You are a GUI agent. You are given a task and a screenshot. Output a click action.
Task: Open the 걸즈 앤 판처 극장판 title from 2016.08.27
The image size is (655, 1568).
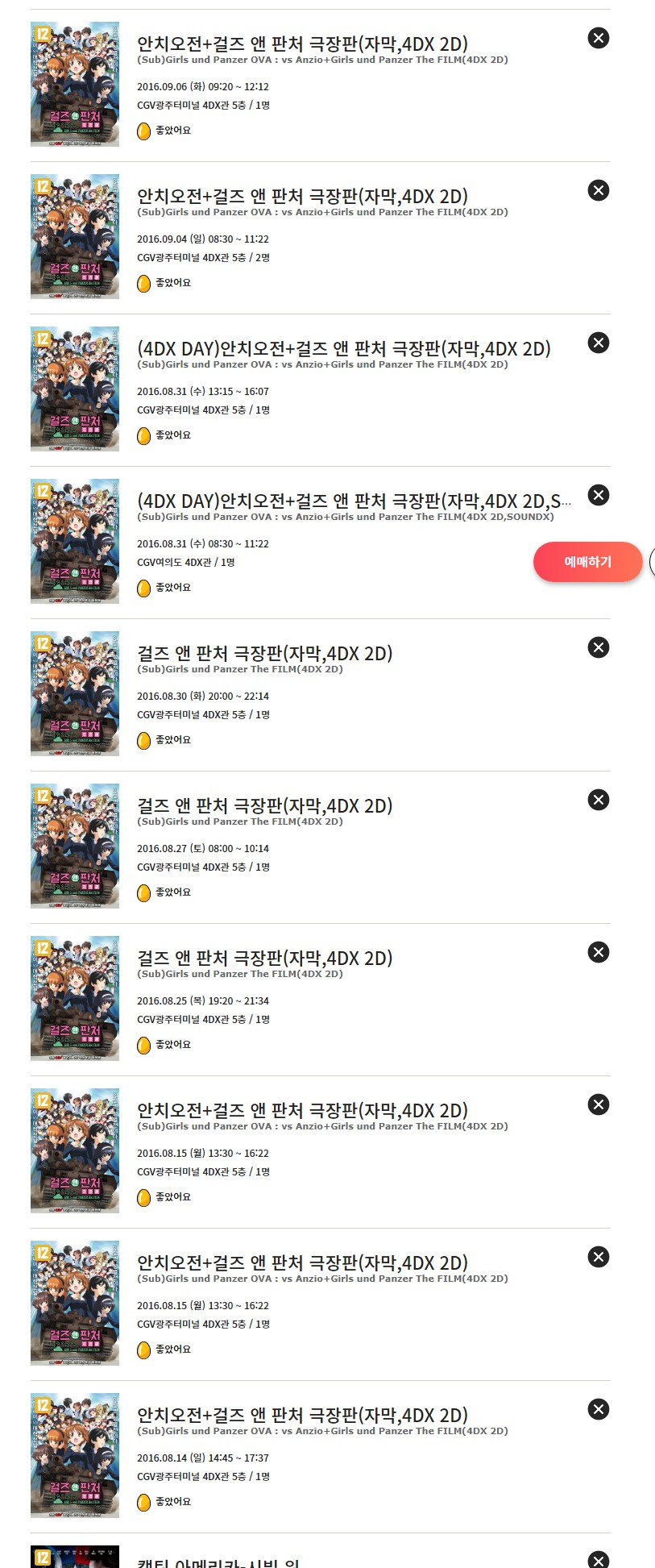[x=264, y=806]
